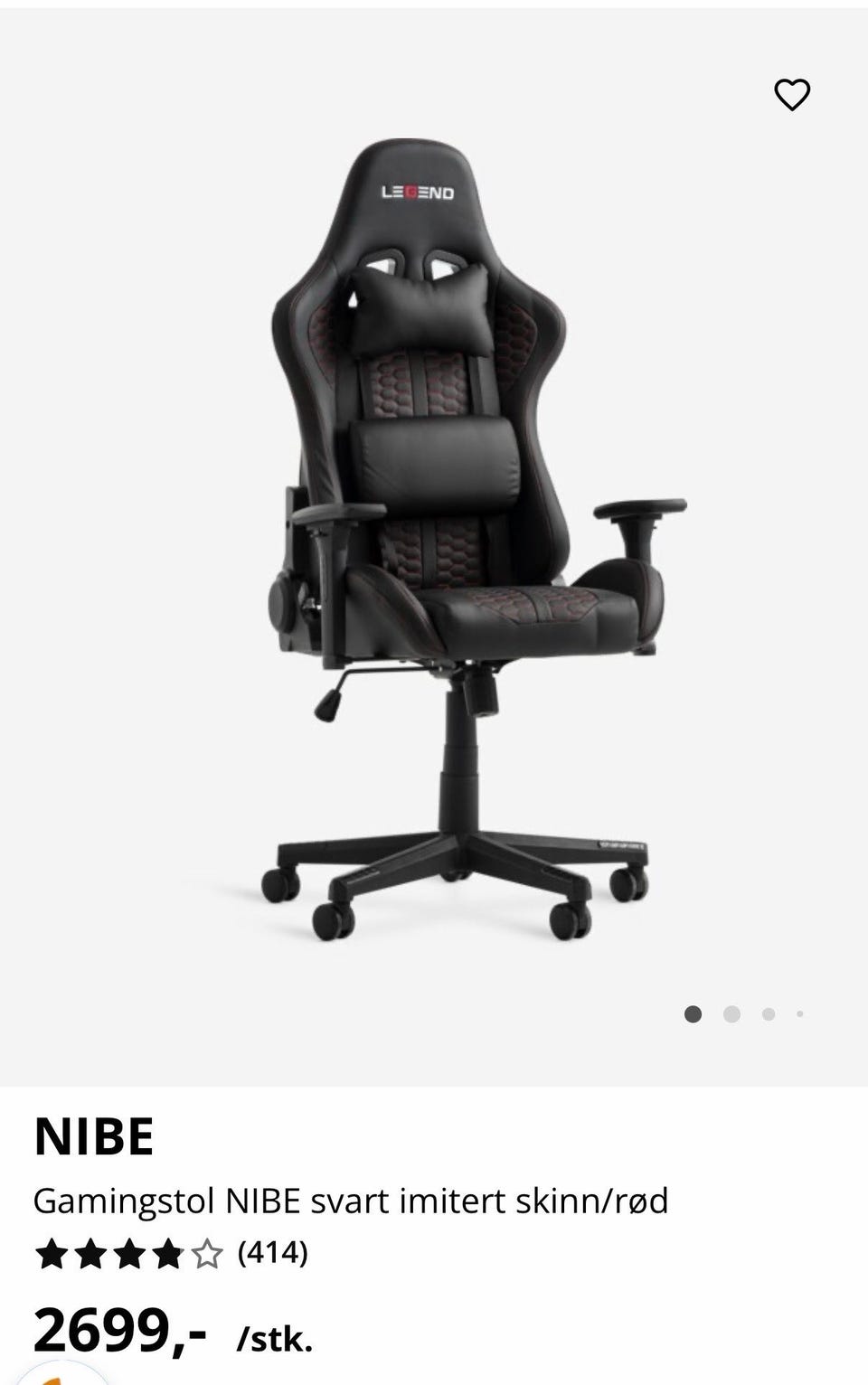Add the NIBE chair to favorites

coord(792,95)
